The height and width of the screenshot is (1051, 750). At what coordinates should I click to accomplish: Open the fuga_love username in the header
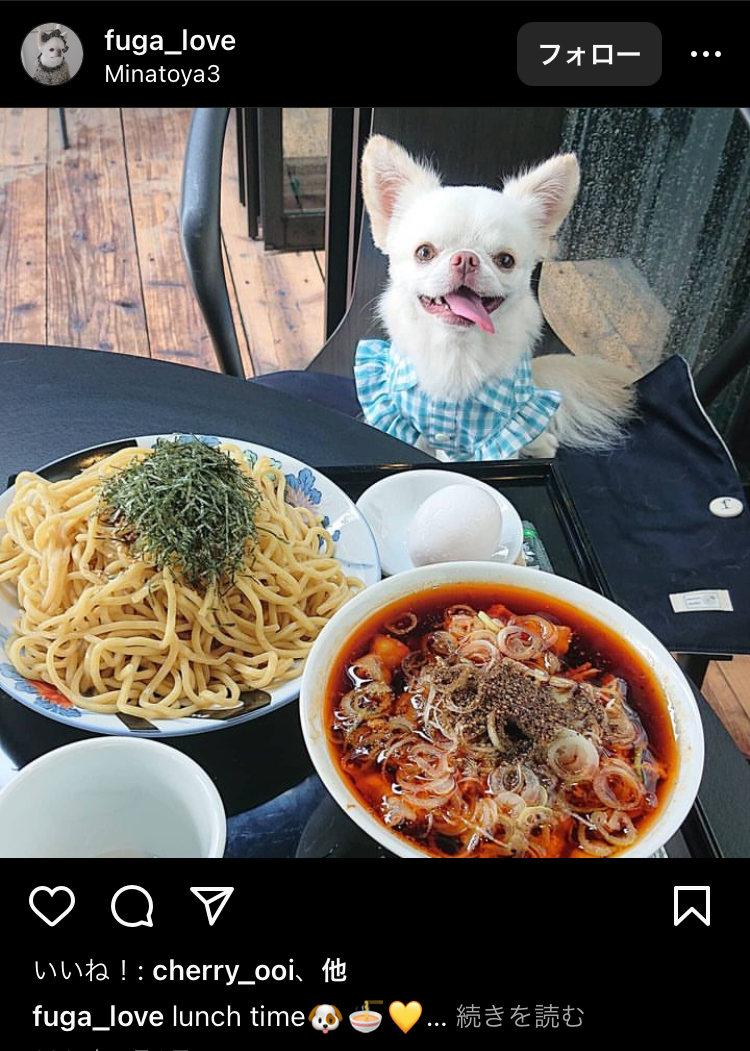click(x=169, y=41)
